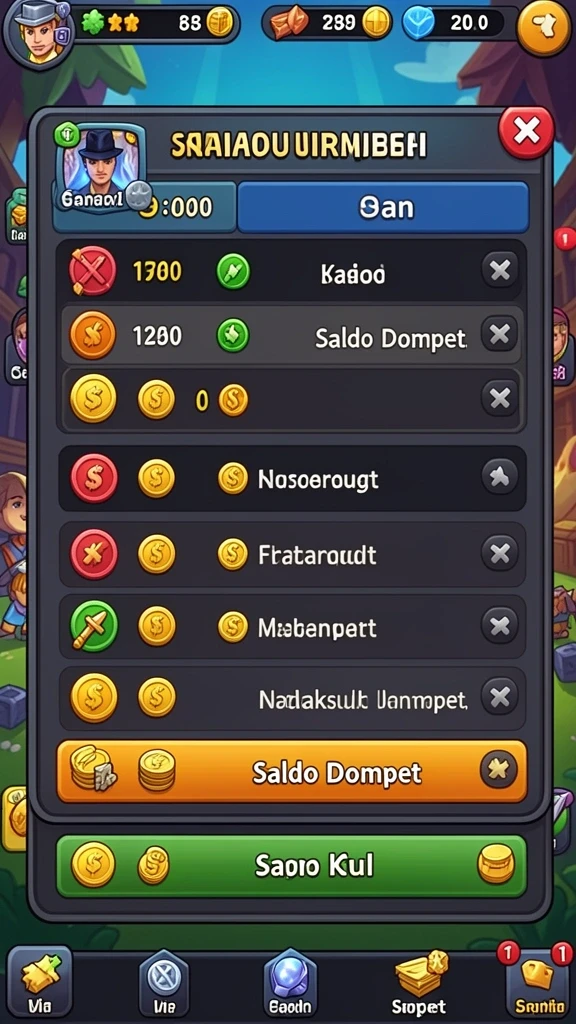Switch to the Via tab
The image size is (576, 1024).
[40, 984]
